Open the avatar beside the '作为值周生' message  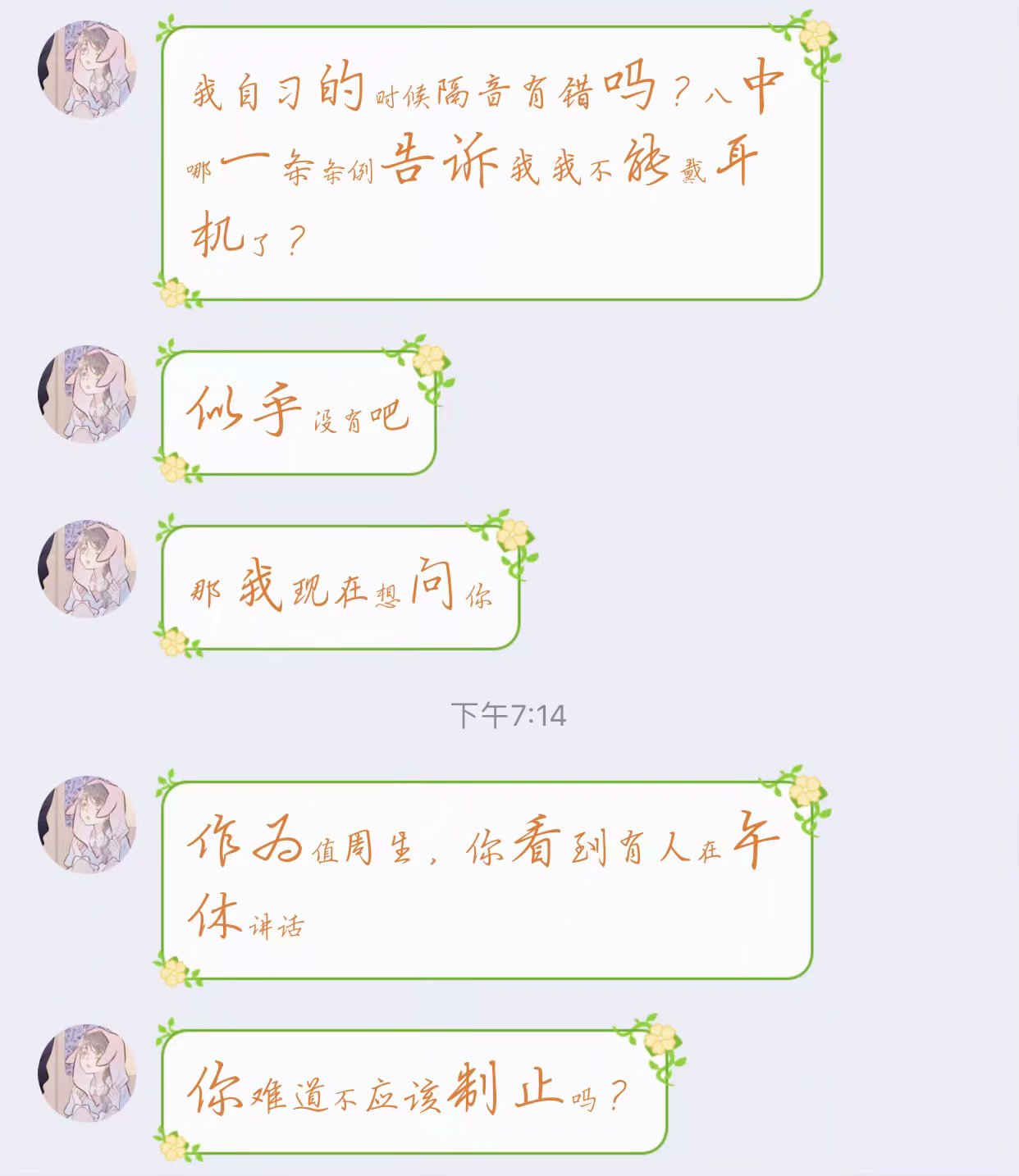click(x=87, y=824)
